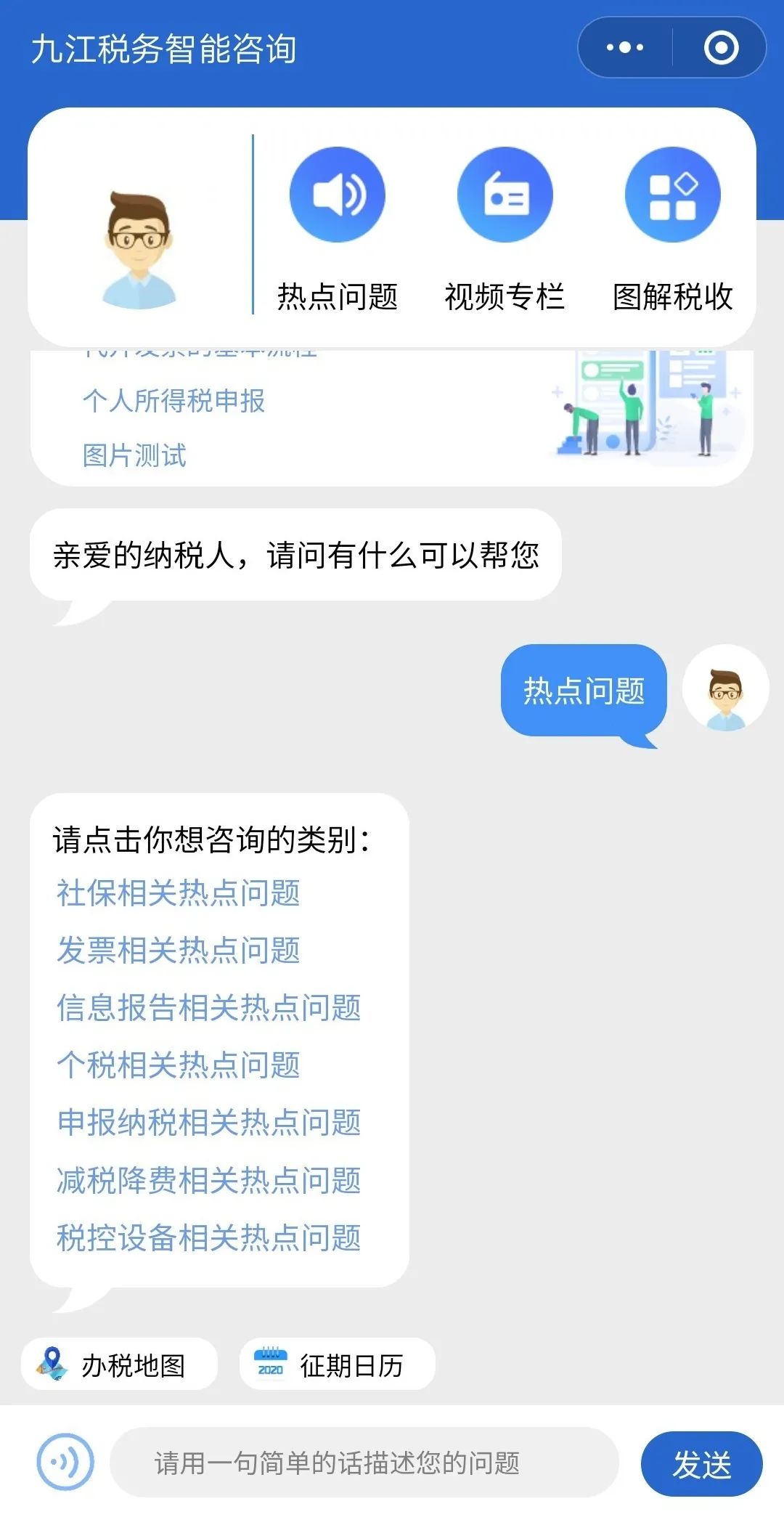Choose 发票相关热点问题
This screenshot has width=784, height=1517.
click(x=179, y=951)
